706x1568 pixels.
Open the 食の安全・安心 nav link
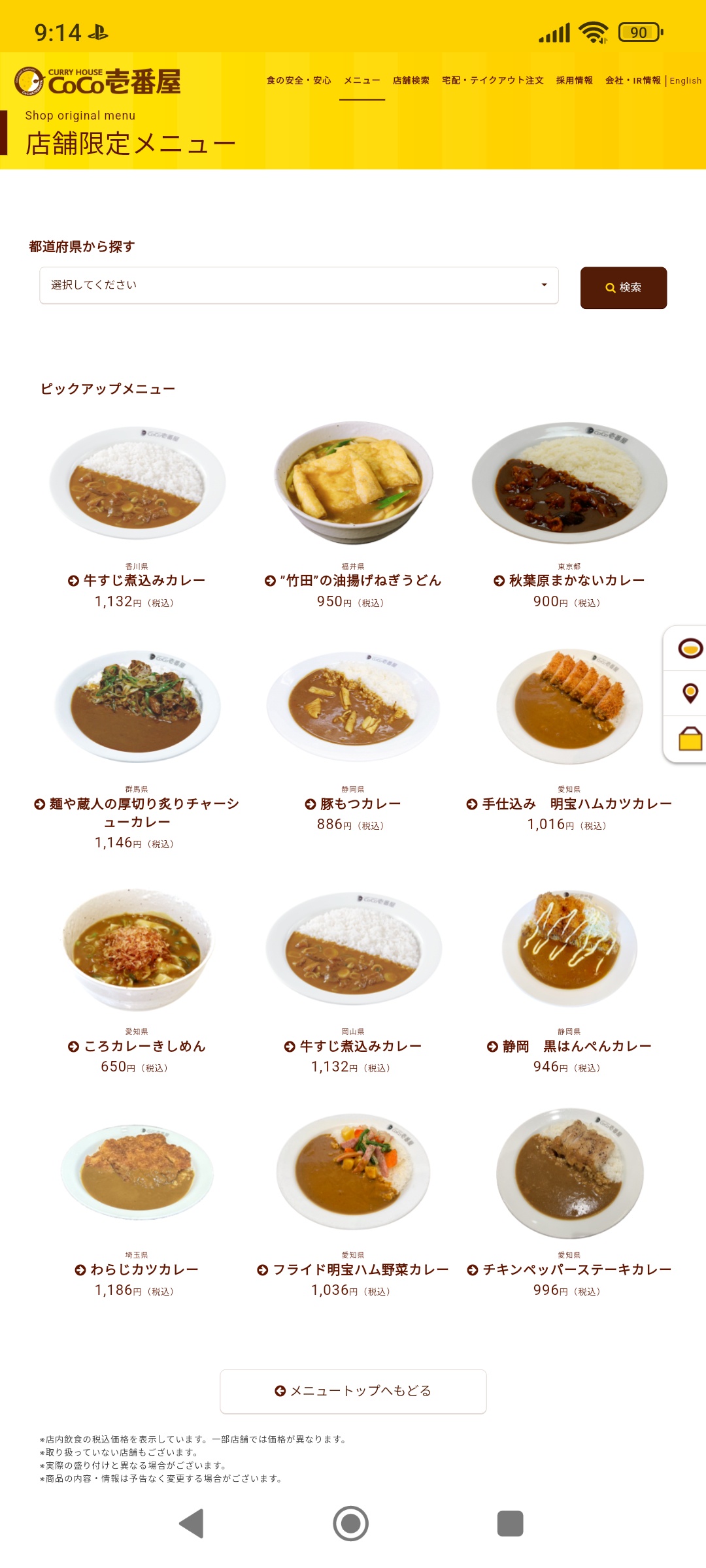click(x=299, y=80)
